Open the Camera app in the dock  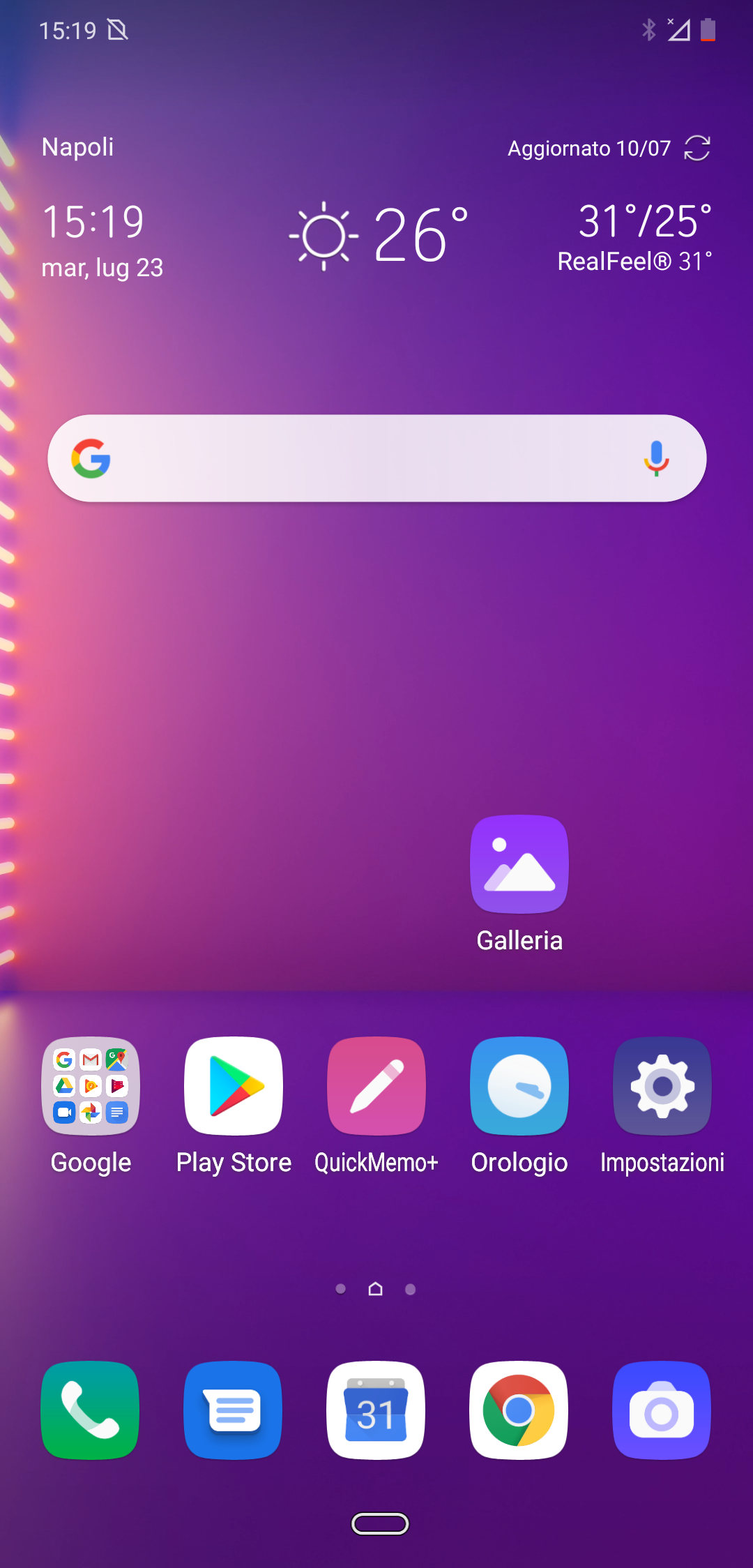(x=662, y=1410)
